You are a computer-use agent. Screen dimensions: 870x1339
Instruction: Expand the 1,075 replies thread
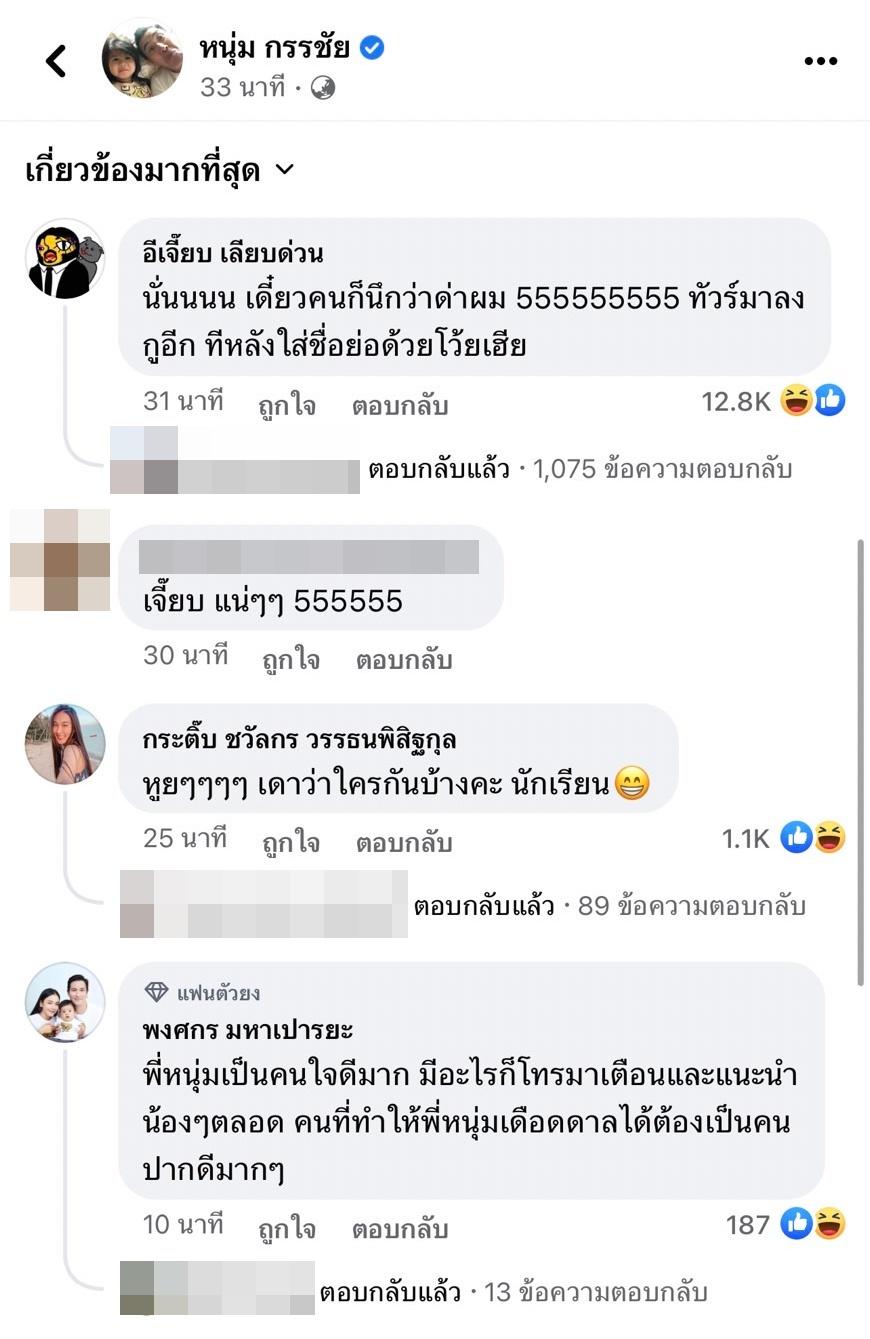click(x=580, y=468)
